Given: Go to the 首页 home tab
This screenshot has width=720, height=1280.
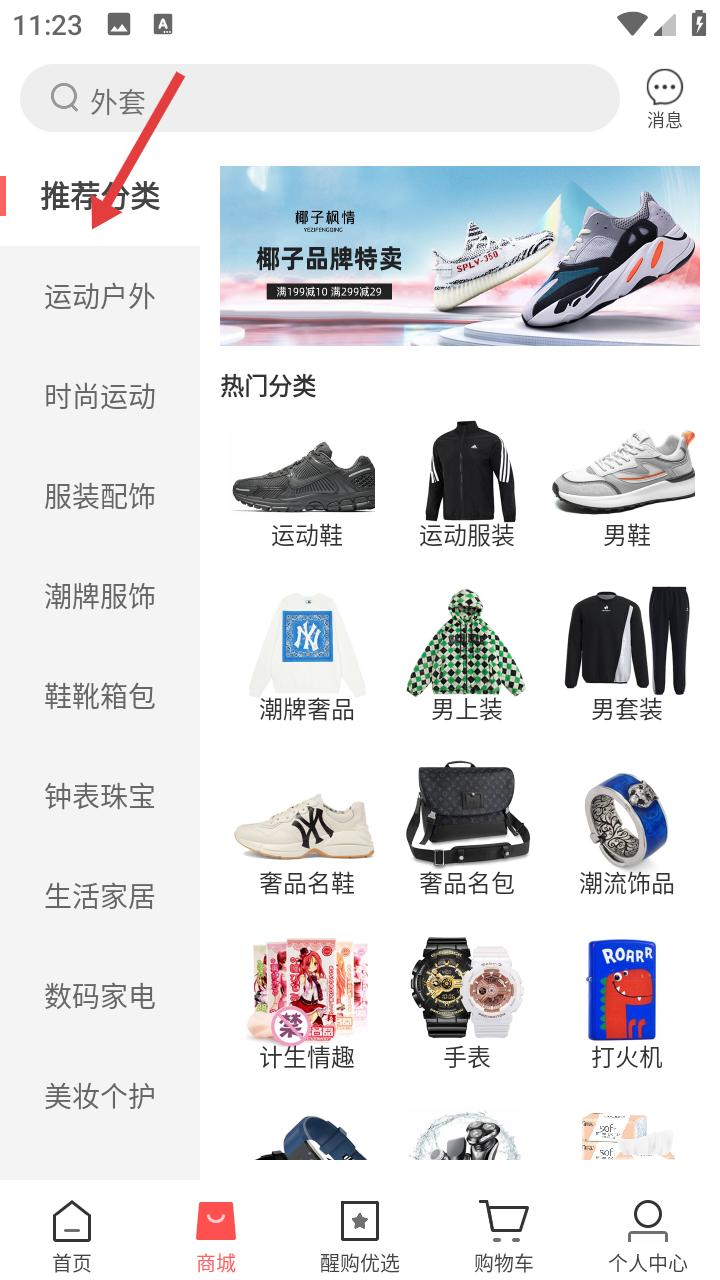Looking at the screenshot, I should point(72,1236).
